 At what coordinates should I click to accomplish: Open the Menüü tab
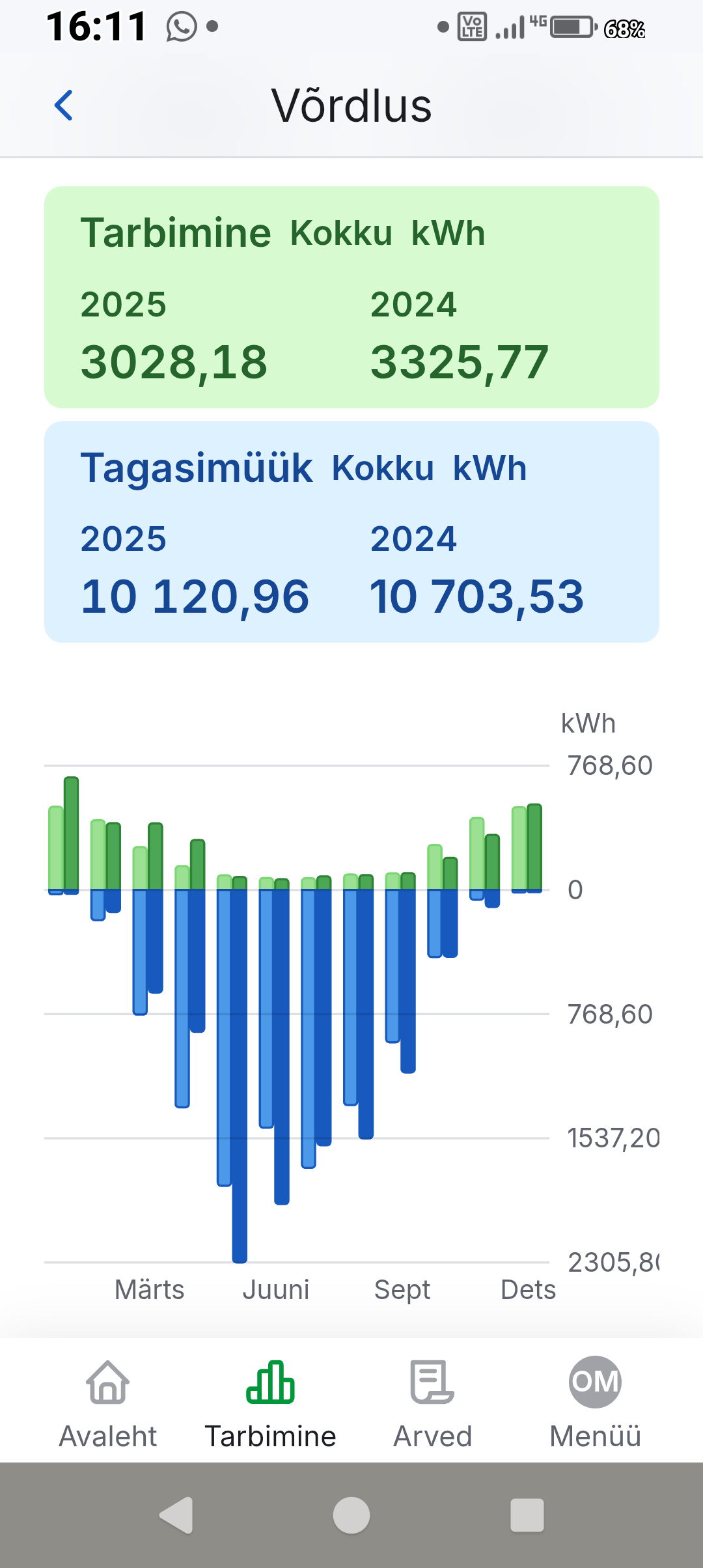coord(595,1401)
